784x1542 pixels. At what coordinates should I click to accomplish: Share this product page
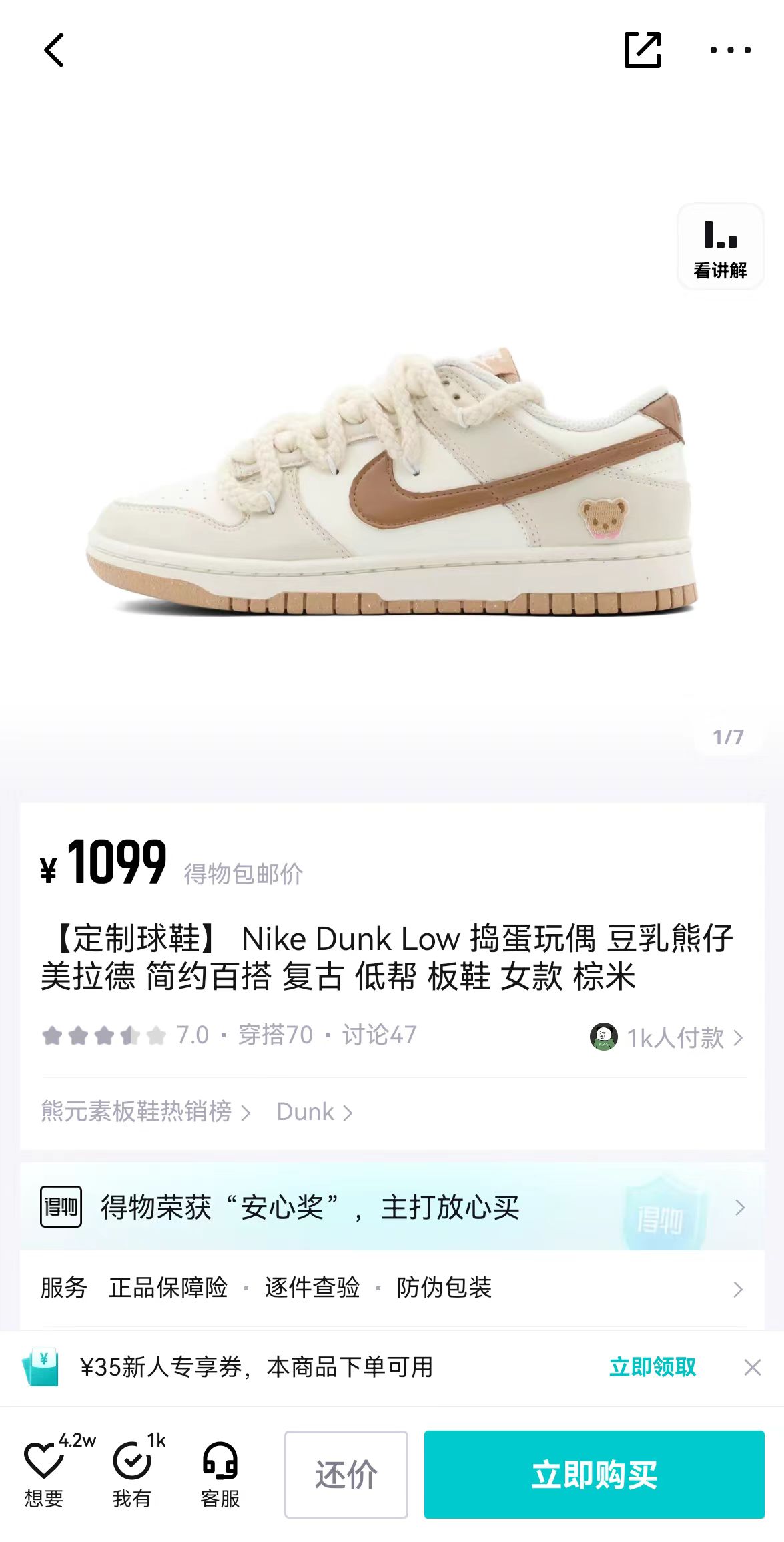[642, 50]
